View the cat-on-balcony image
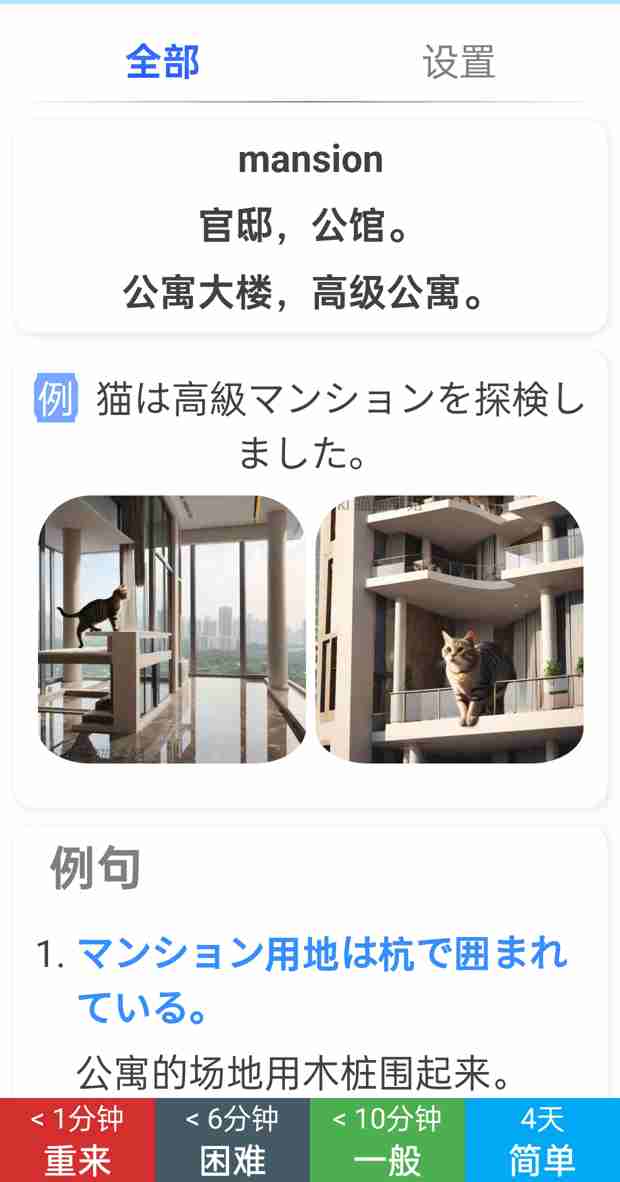620x1182 pixels. click(449, 629)
